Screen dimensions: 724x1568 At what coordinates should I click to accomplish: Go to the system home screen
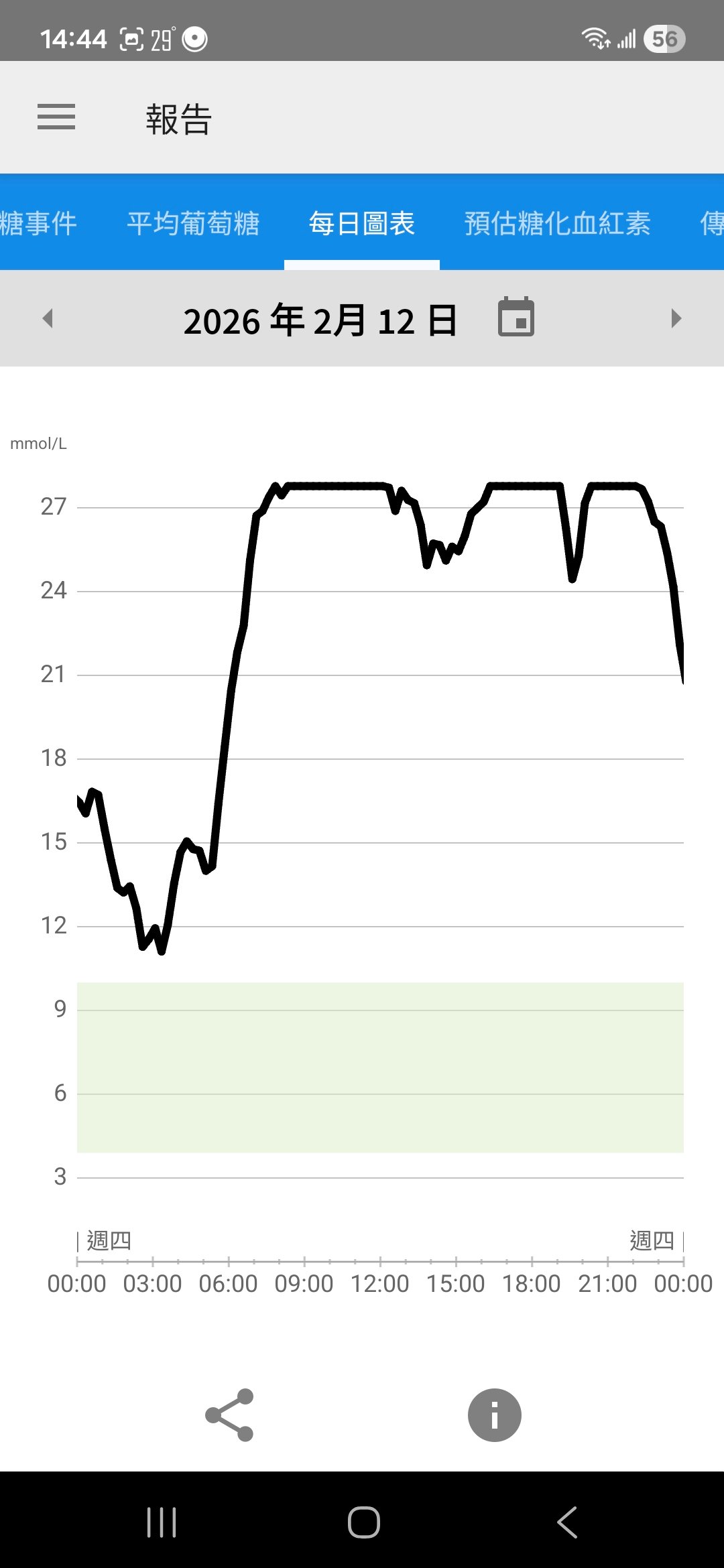363,1522
